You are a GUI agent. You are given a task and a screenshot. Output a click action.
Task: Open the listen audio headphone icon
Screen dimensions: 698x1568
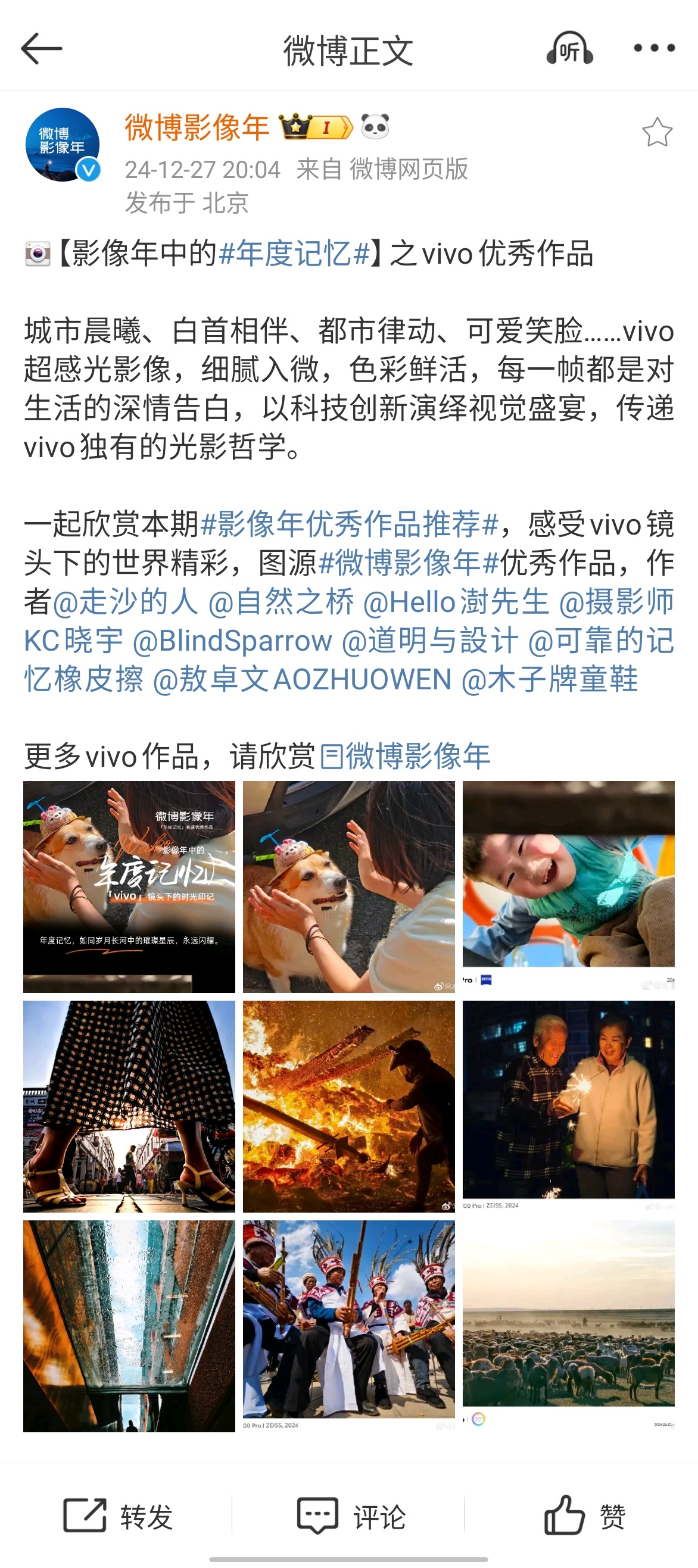tap(569, 49)
